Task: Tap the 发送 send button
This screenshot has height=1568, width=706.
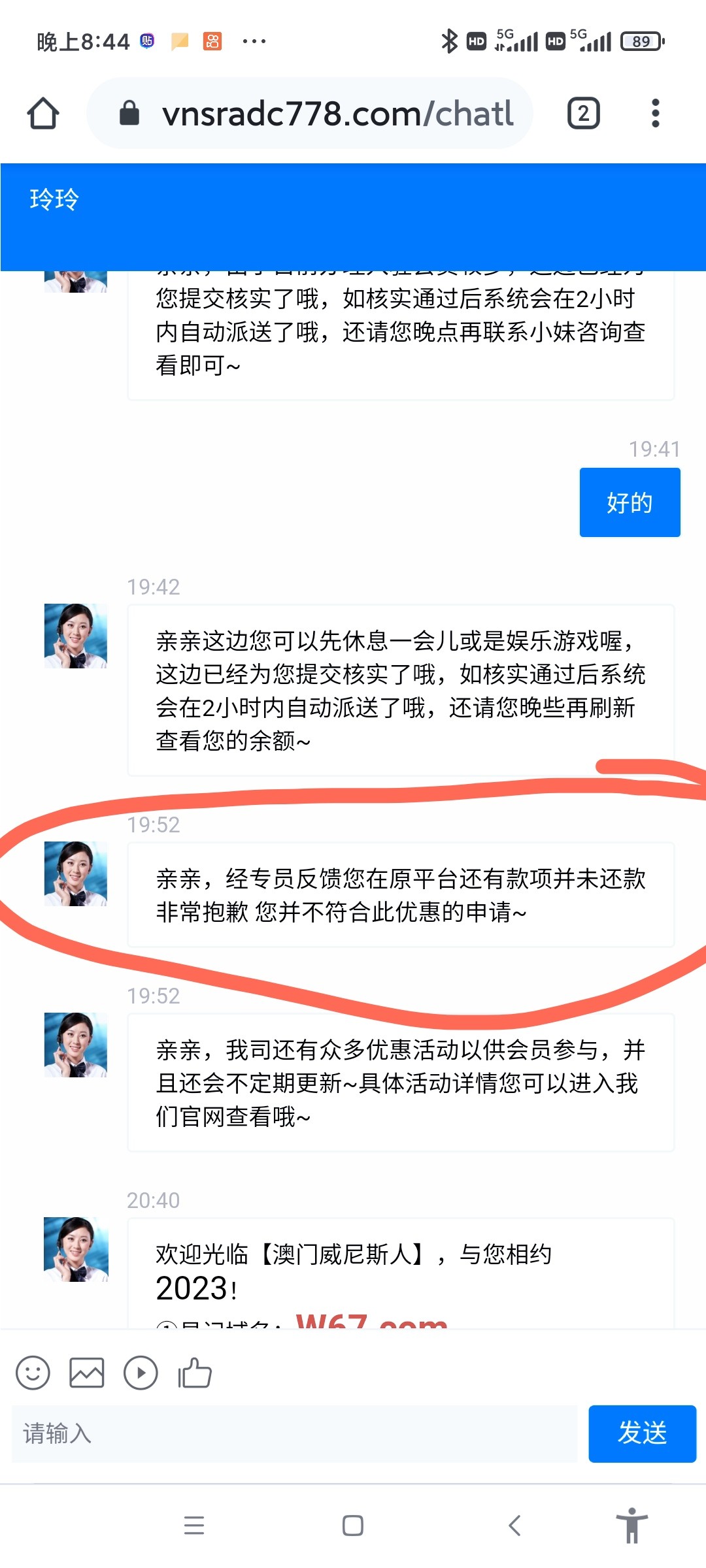Action: [x=642, y=1433]
